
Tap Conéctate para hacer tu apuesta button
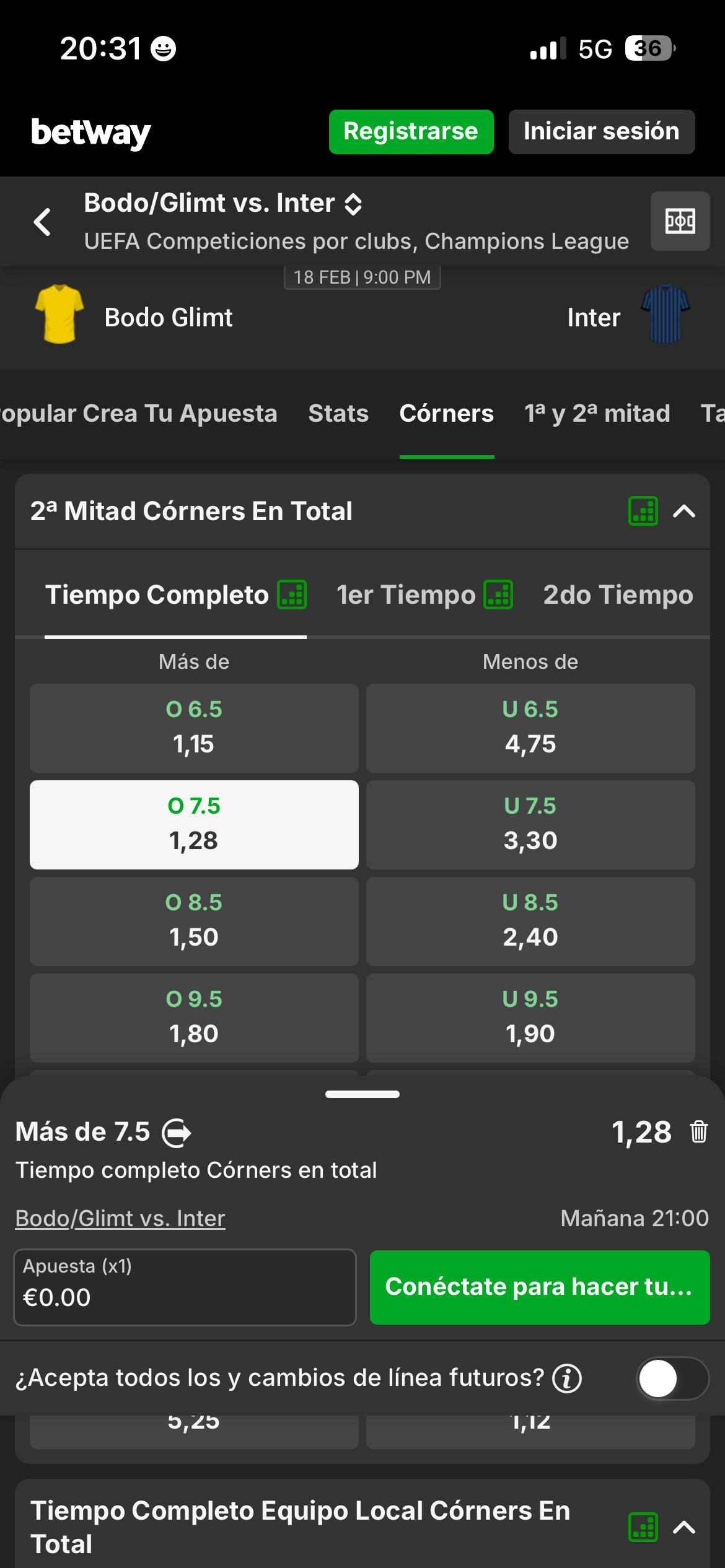[539, 1287]
